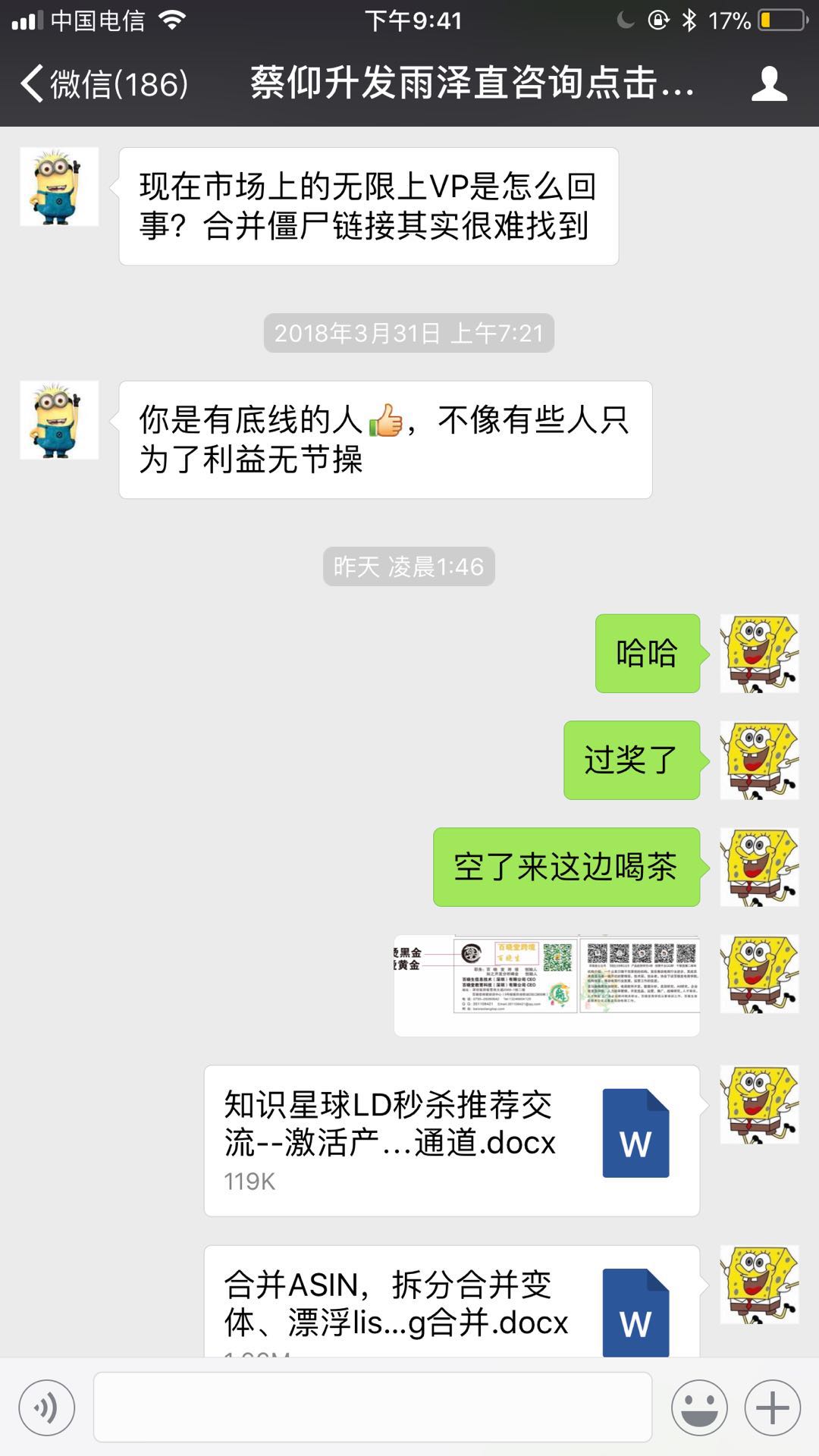Open the plus attachments menu
This screenshot has height=1456, width=819.
(772, 1408)
